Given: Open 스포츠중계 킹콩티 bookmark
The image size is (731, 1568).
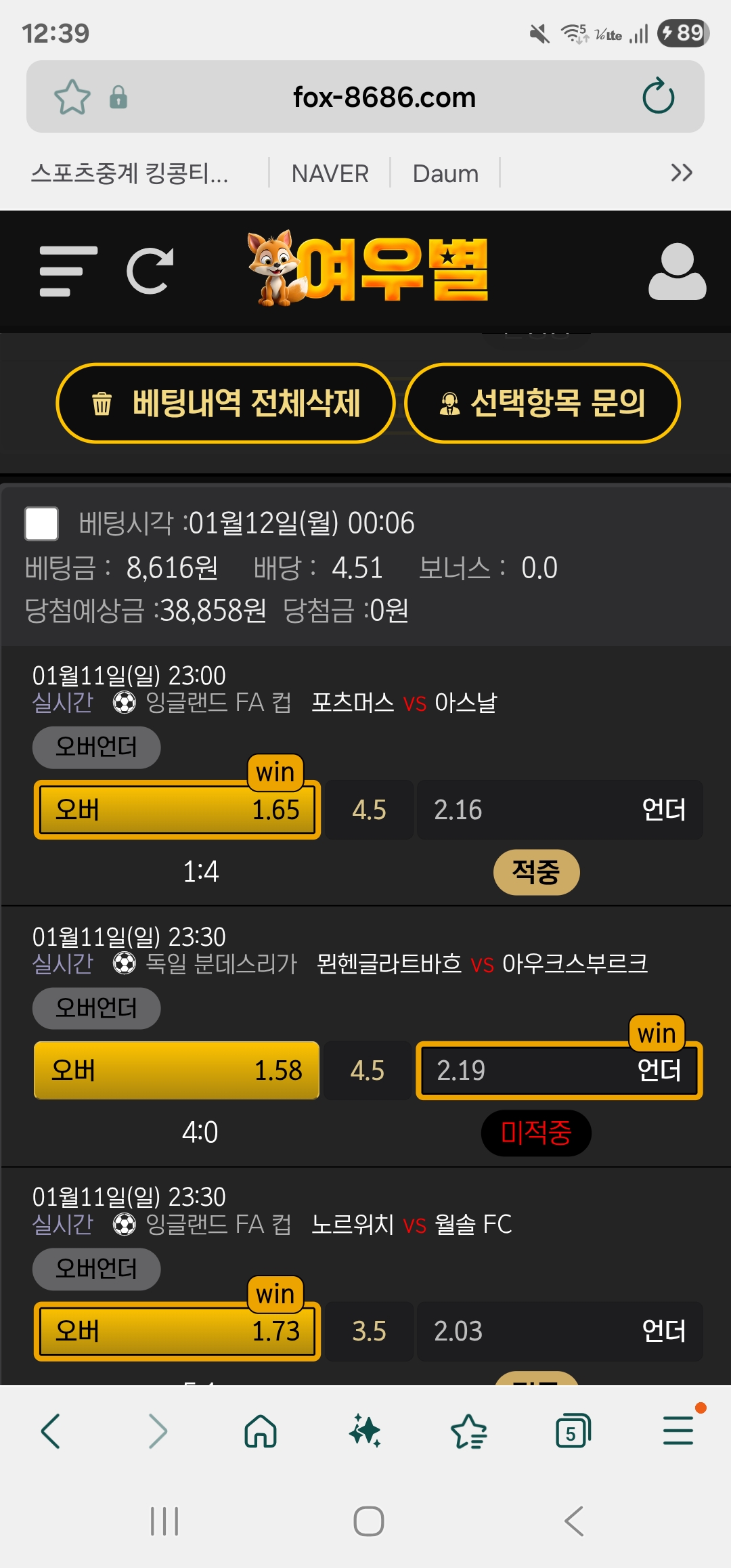Looking at the screenshot, I should (x=130, y=173).
